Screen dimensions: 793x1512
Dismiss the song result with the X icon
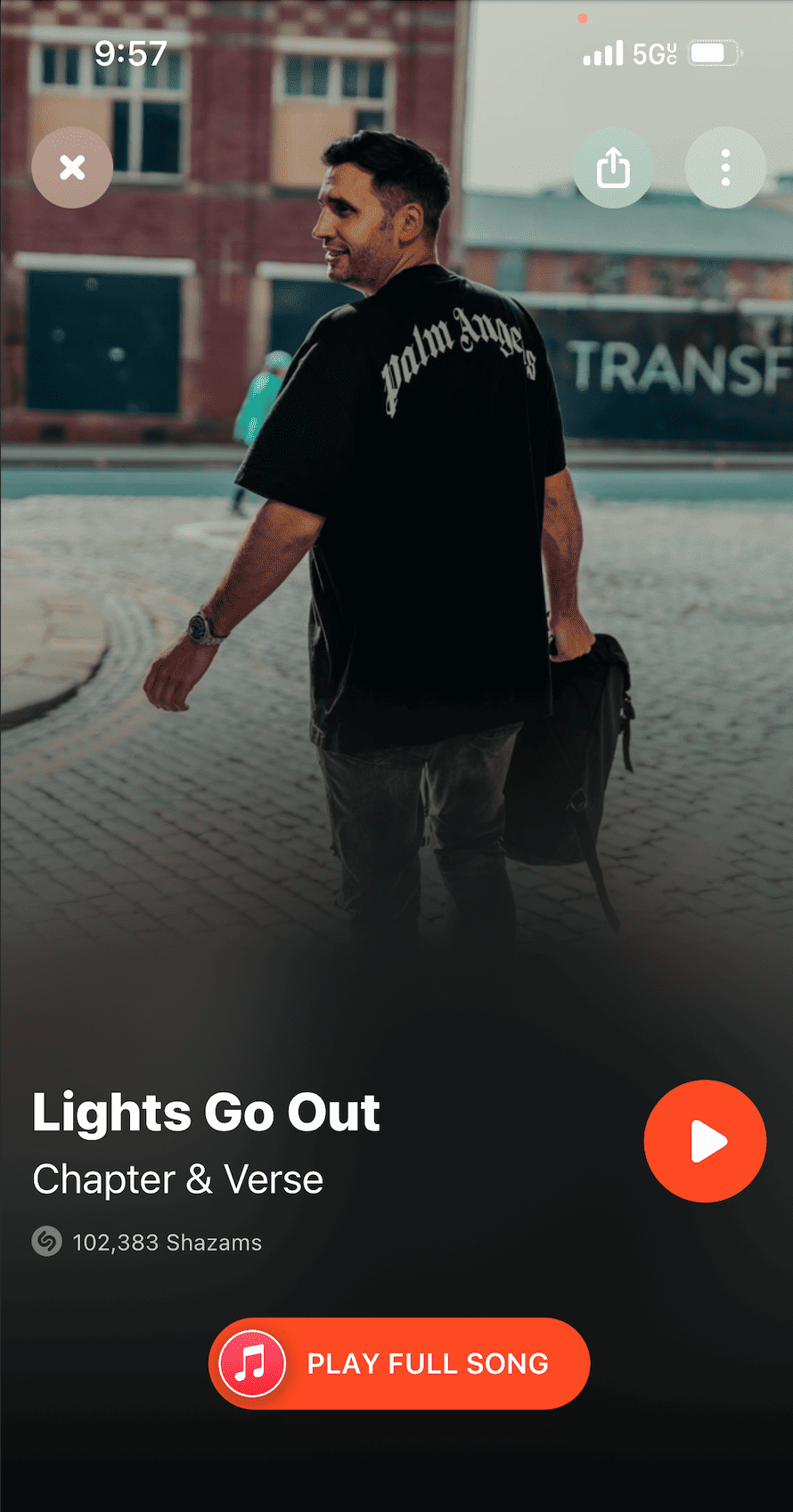click(71, 167)
